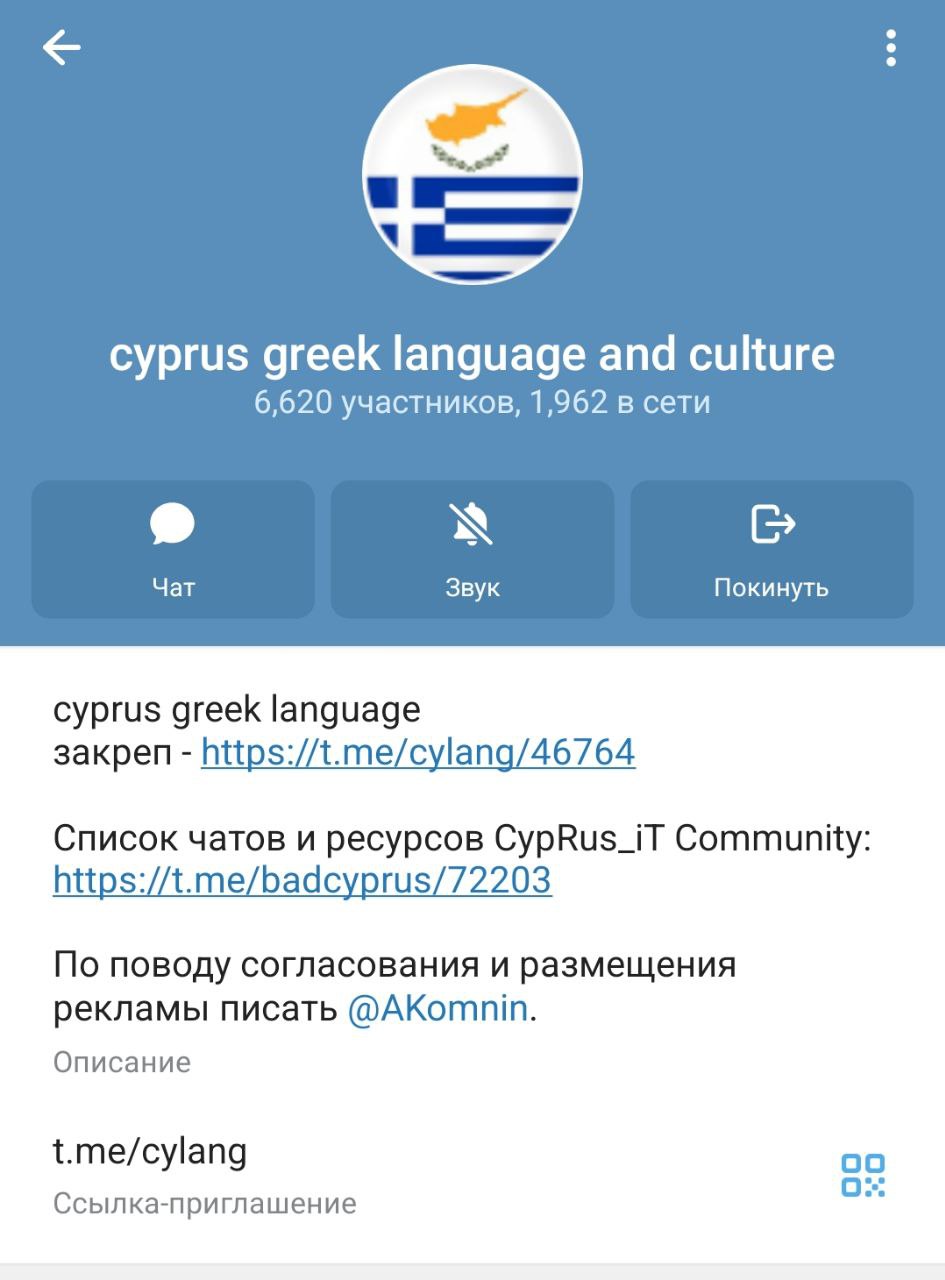This screenshot has width=945, height=1280.
Task: Leave the group via Покинуть
Action: pos(771,549)
